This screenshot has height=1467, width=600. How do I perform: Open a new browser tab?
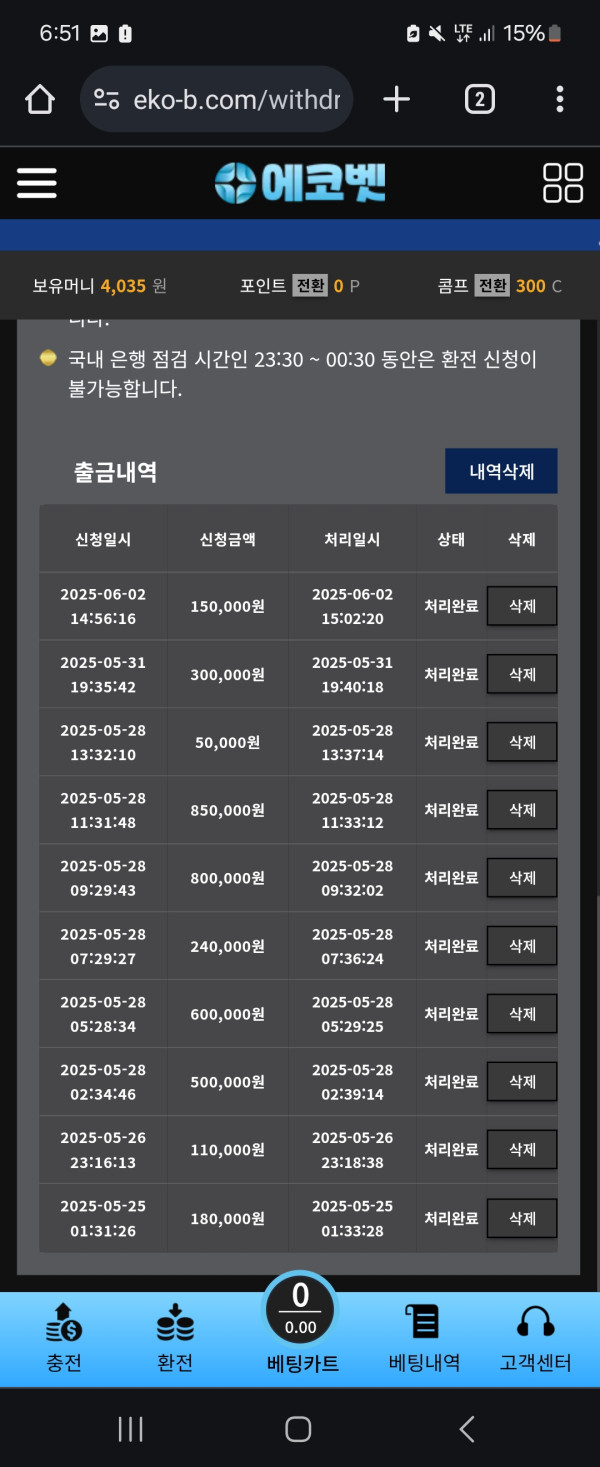click(396, 99)
